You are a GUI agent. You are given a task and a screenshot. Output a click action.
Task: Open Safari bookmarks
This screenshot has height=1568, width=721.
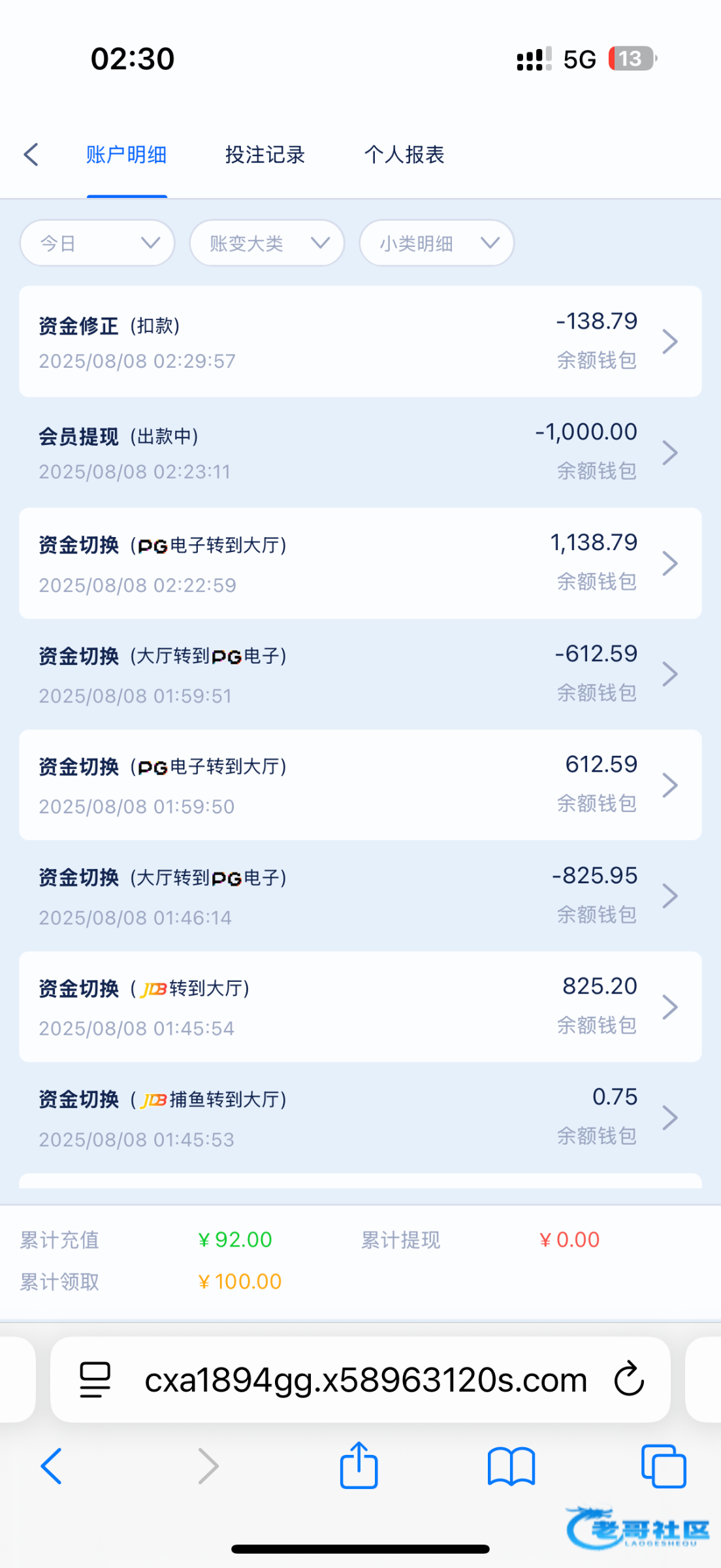pyautogui.click(x=511, y=1467)
